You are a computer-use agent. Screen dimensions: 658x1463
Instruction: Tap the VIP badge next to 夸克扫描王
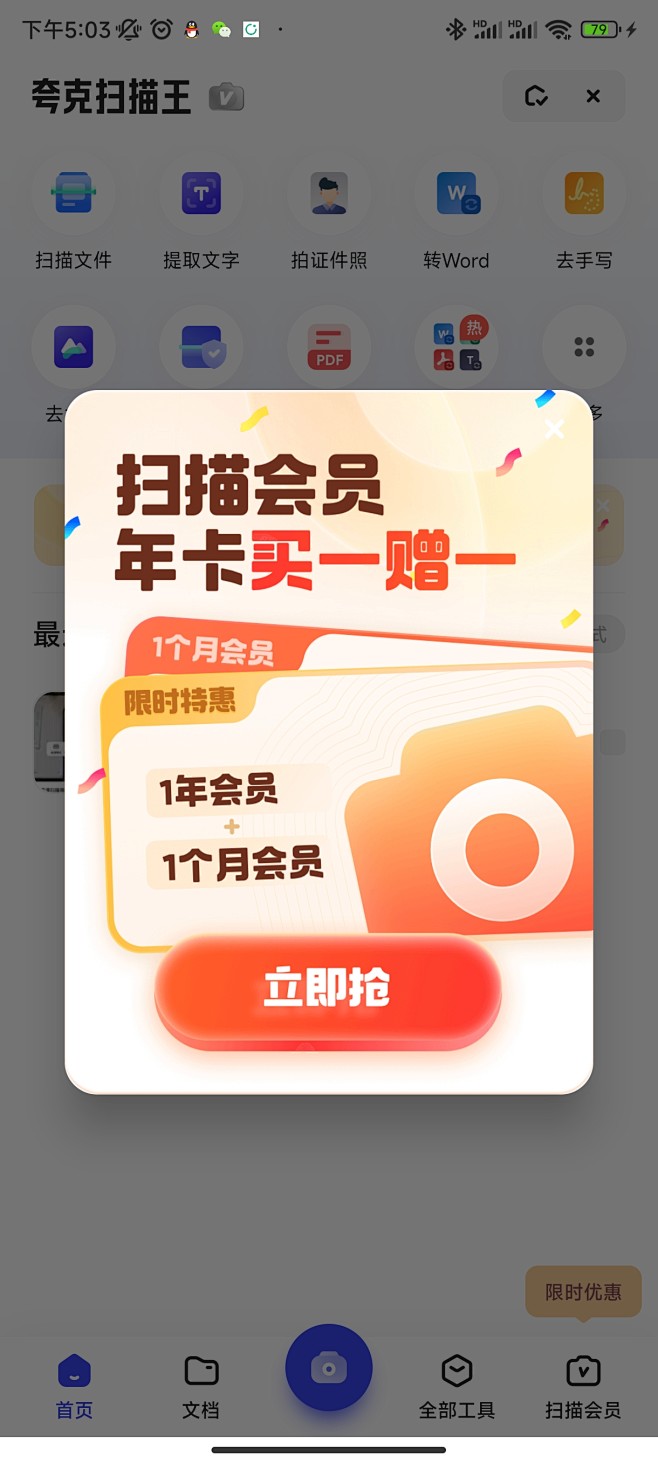(x=227, y=97)
